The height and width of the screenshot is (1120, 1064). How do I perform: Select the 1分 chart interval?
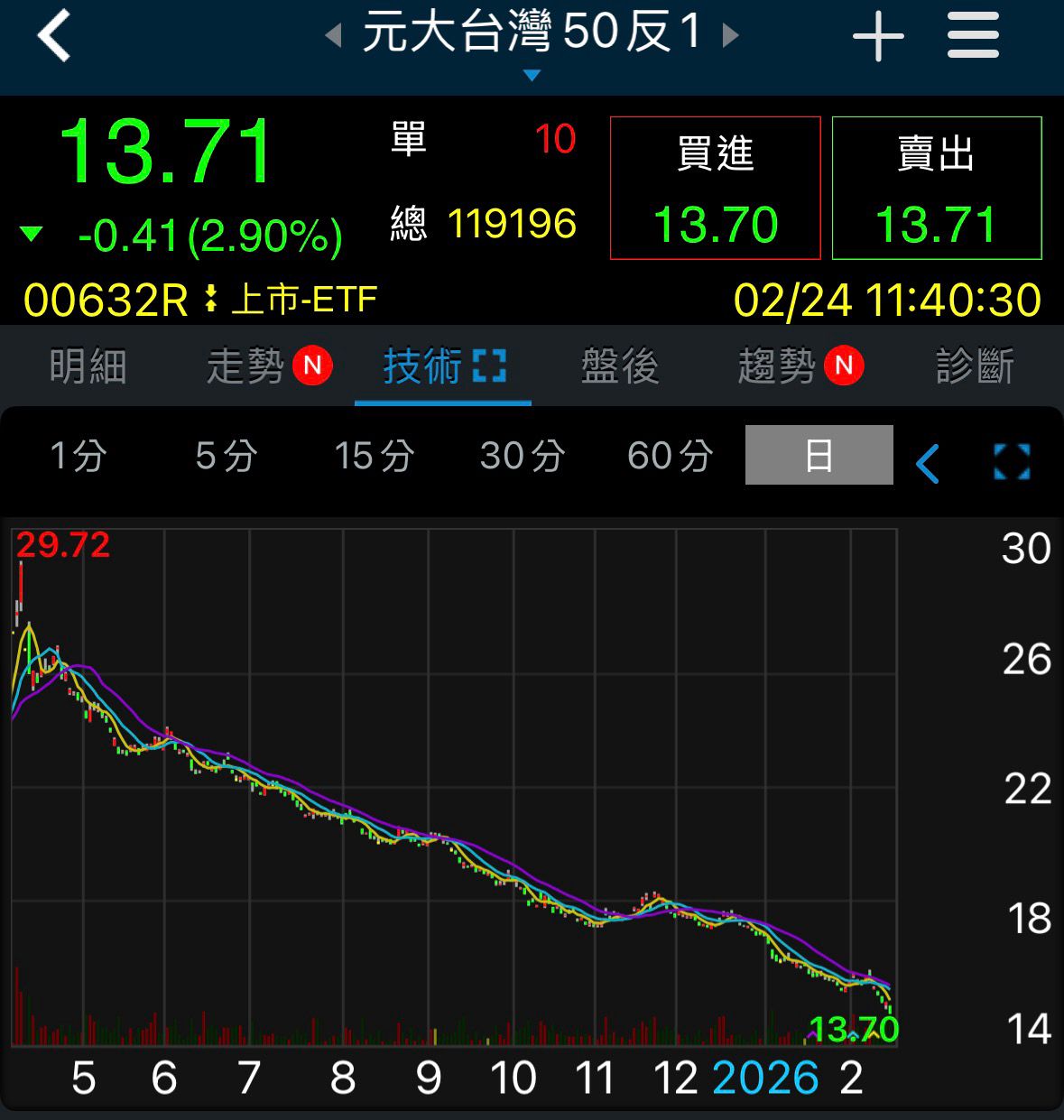point(79,456)
